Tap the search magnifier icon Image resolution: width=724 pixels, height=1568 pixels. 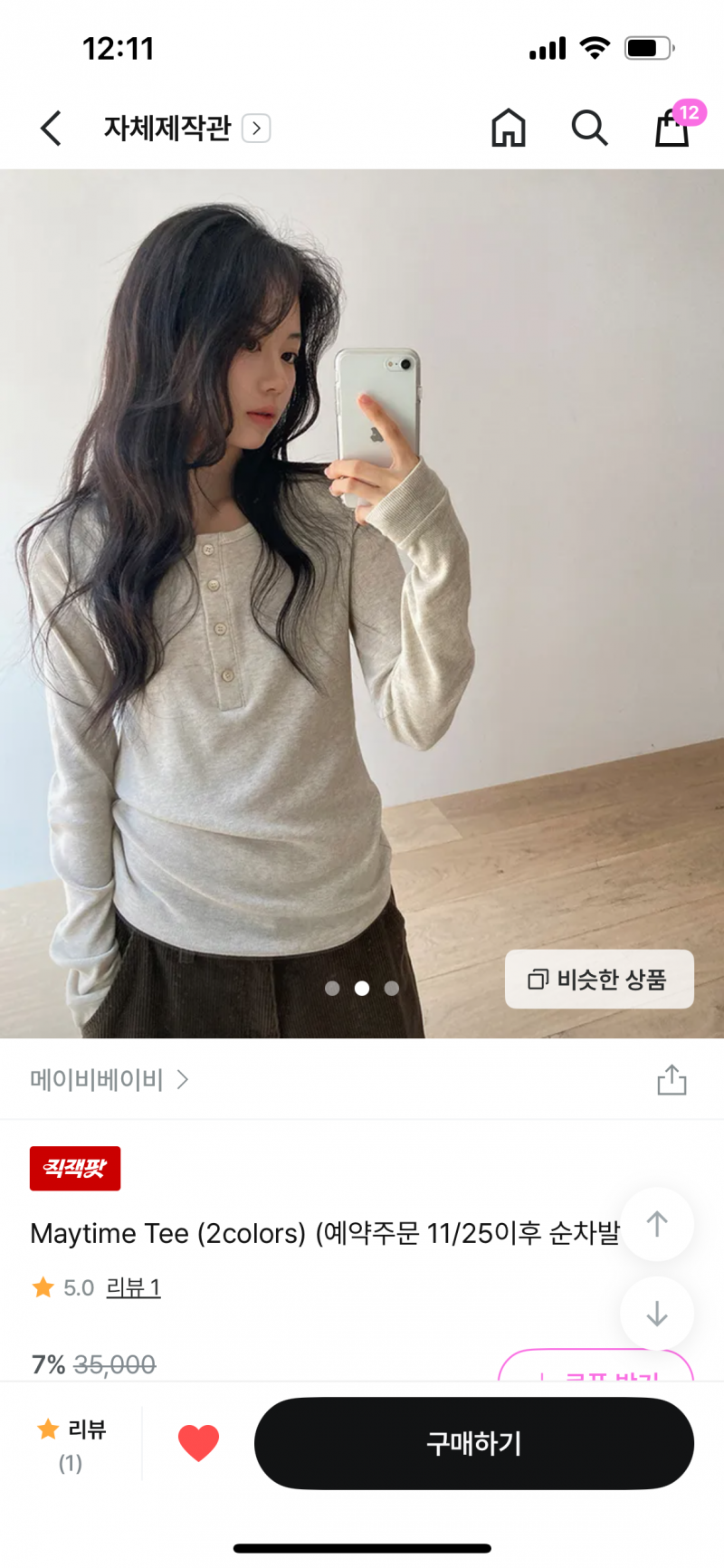589,129
